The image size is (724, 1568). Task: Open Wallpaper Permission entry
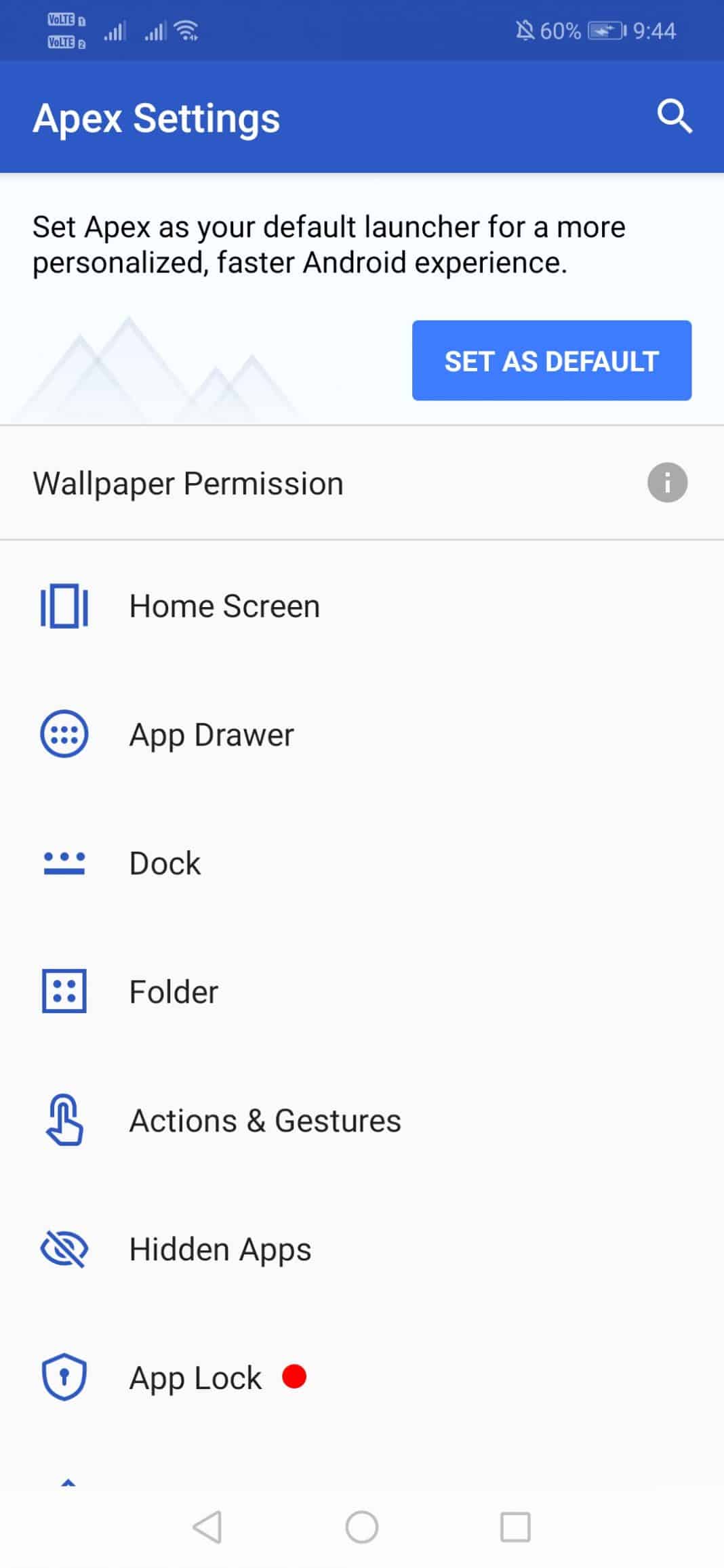188,482
